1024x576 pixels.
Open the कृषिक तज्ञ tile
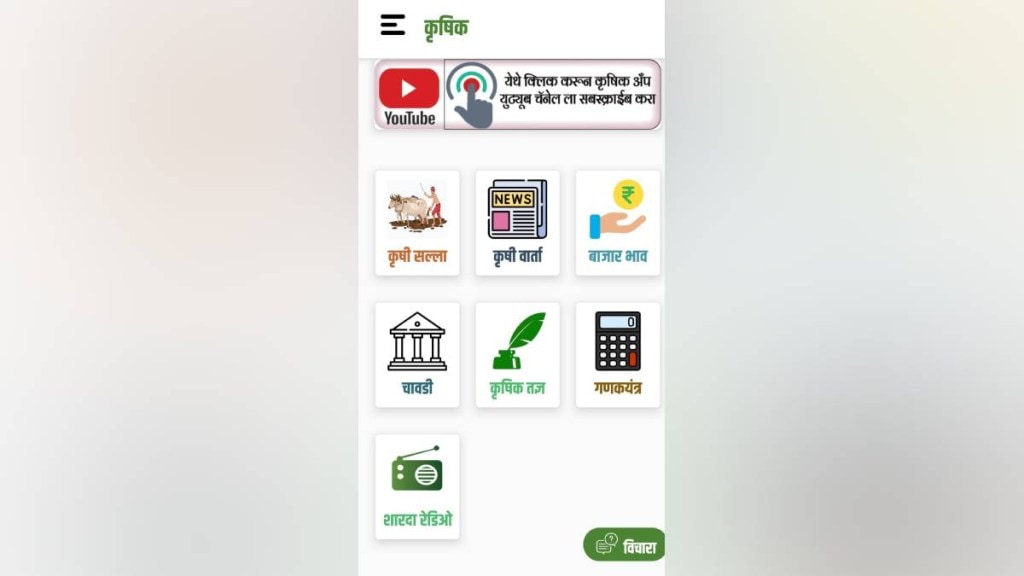coord(517,355)
